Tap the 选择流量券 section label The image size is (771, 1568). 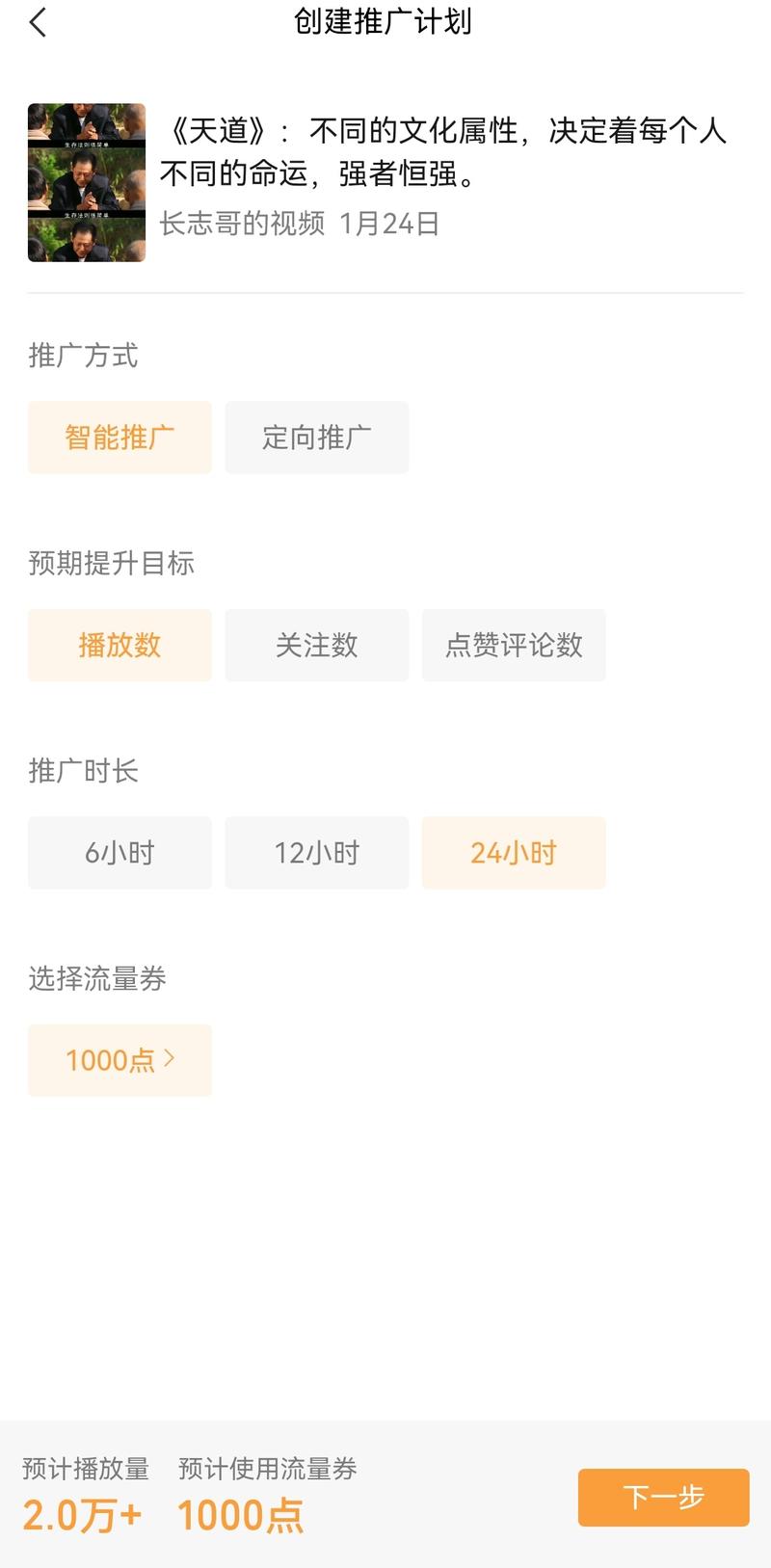(96, 978)
